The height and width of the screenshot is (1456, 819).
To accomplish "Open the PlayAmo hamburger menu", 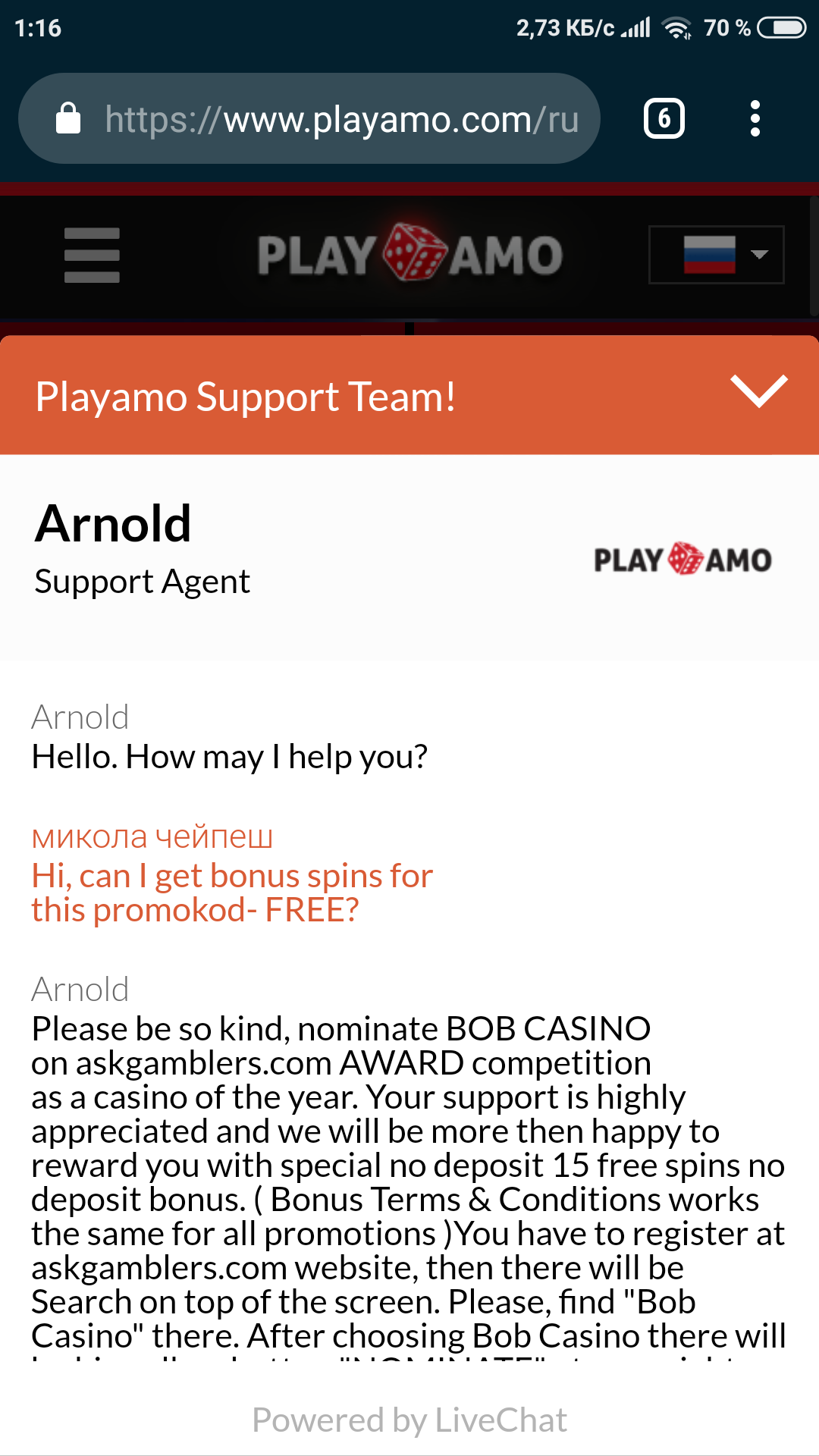I will point(92,255).
